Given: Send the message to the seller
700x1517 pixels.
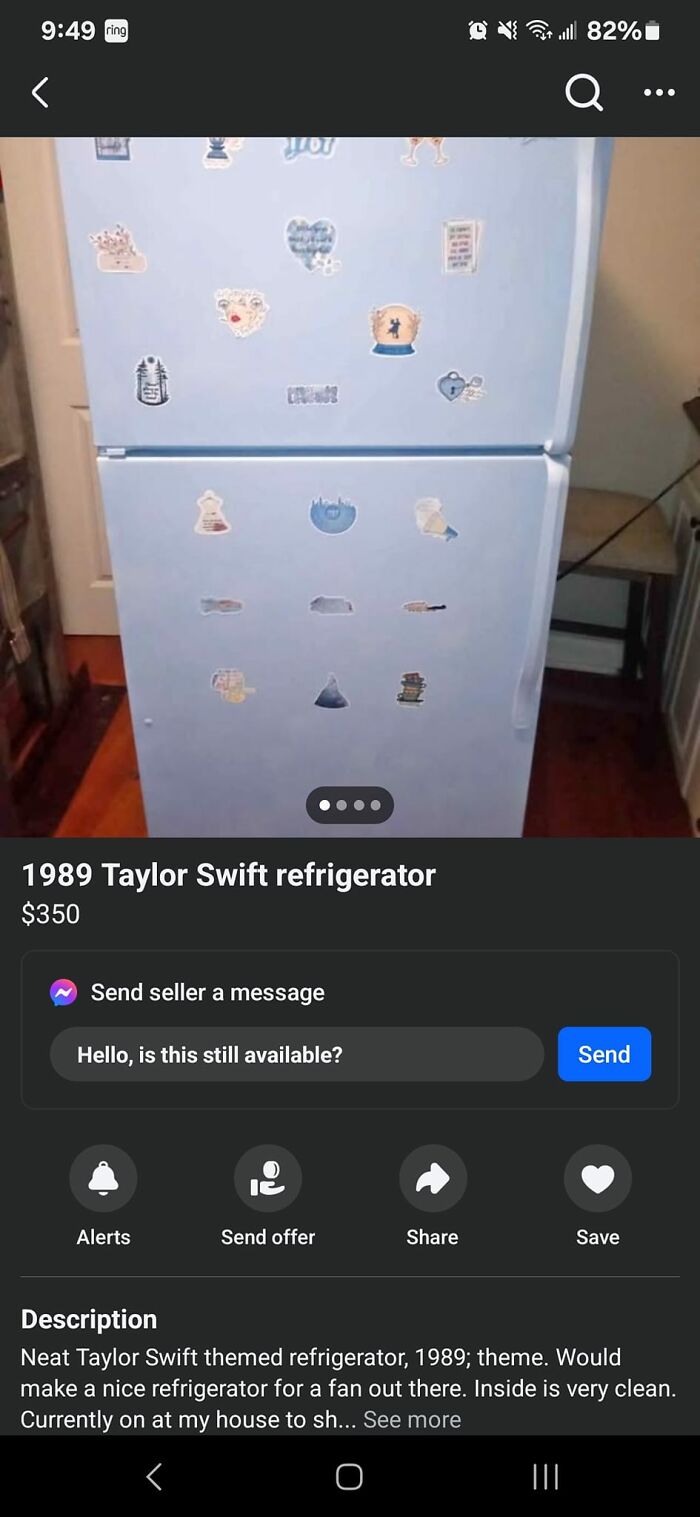Looking at the screenshot, I should click(x=604, y=1054).
